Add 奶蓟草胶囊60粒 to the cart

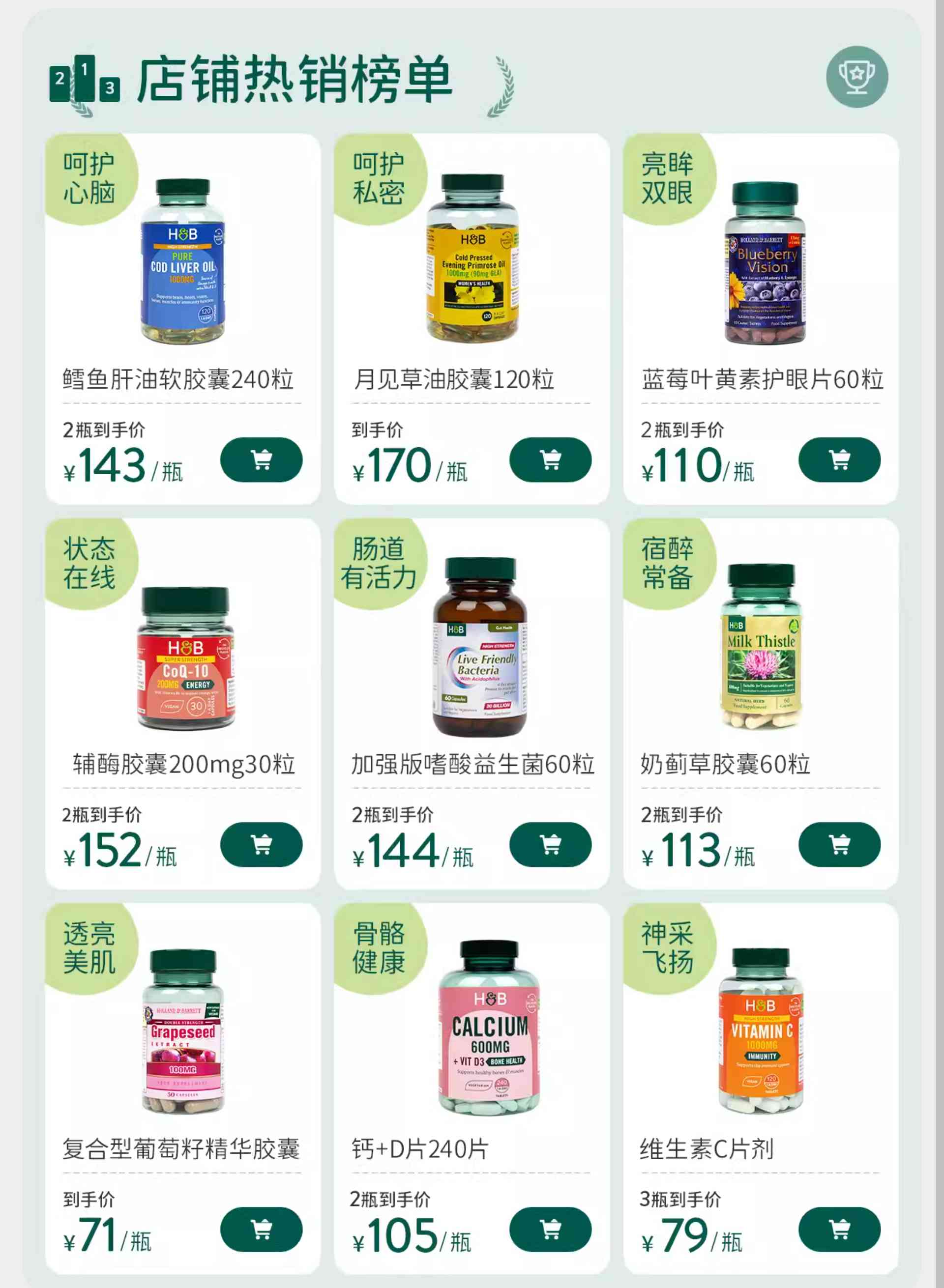pyautogui.click(x=839, y=844)
